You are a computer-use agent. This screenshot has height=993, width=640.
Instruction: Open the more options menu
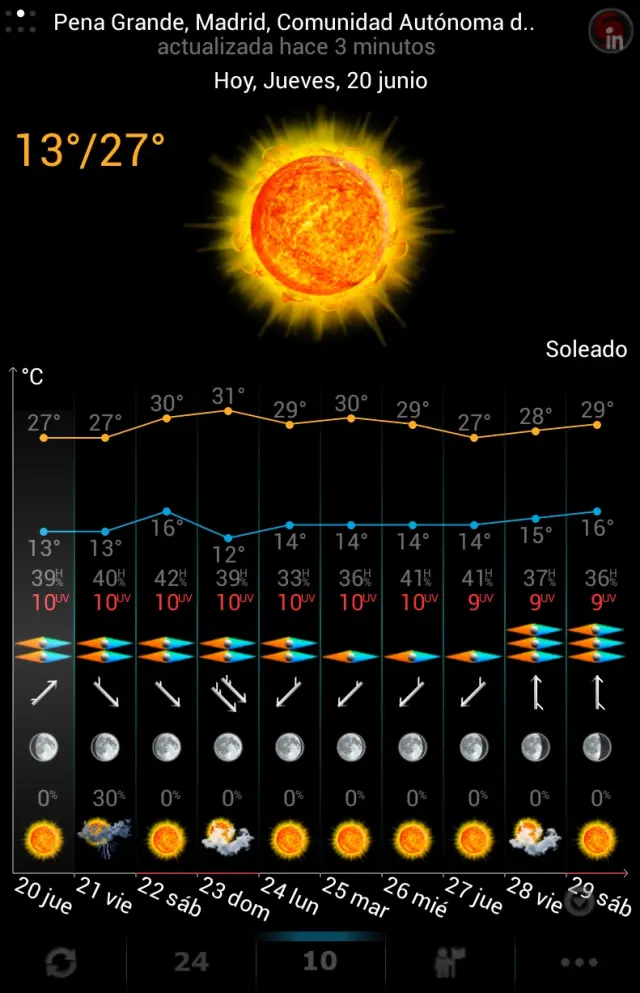[579, 962]
